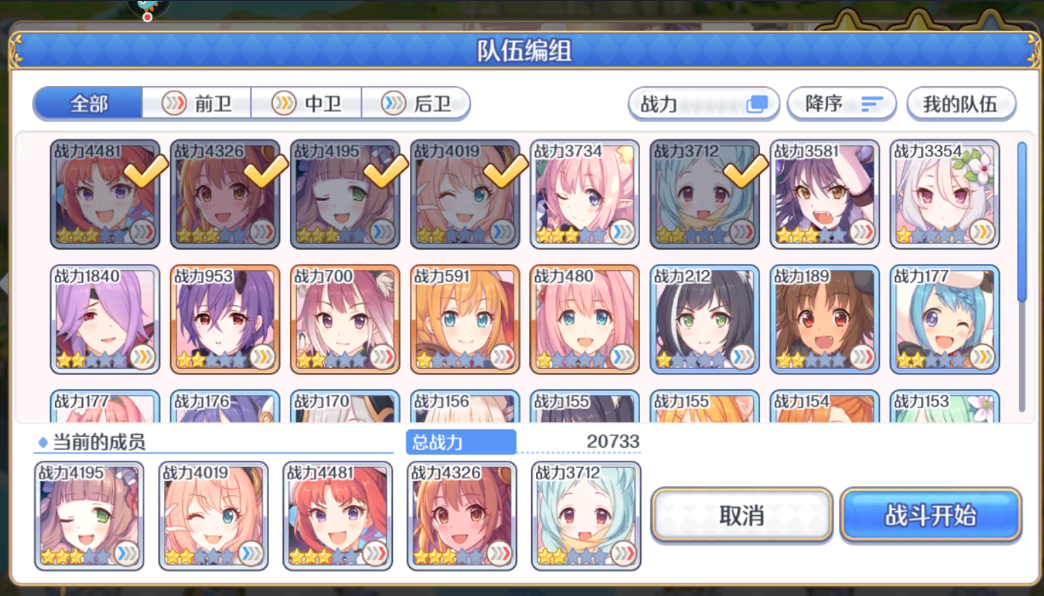The height and width of the screenshot is (596, 1044).
Task: Remove the 战力3712 member from current team
Action: point(586,516)
